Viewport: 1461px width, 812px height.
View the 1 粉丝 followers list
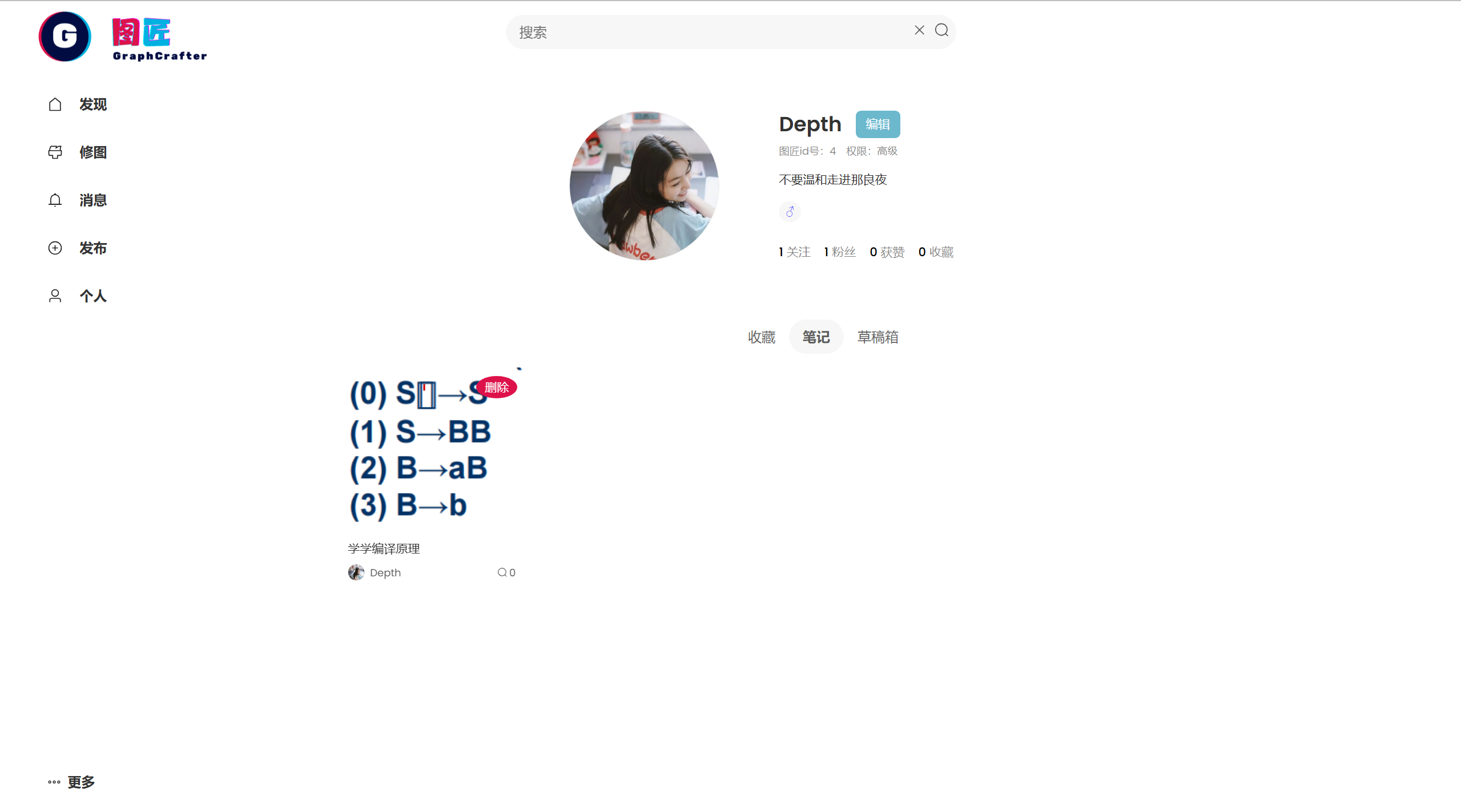[x=839, y=252]
